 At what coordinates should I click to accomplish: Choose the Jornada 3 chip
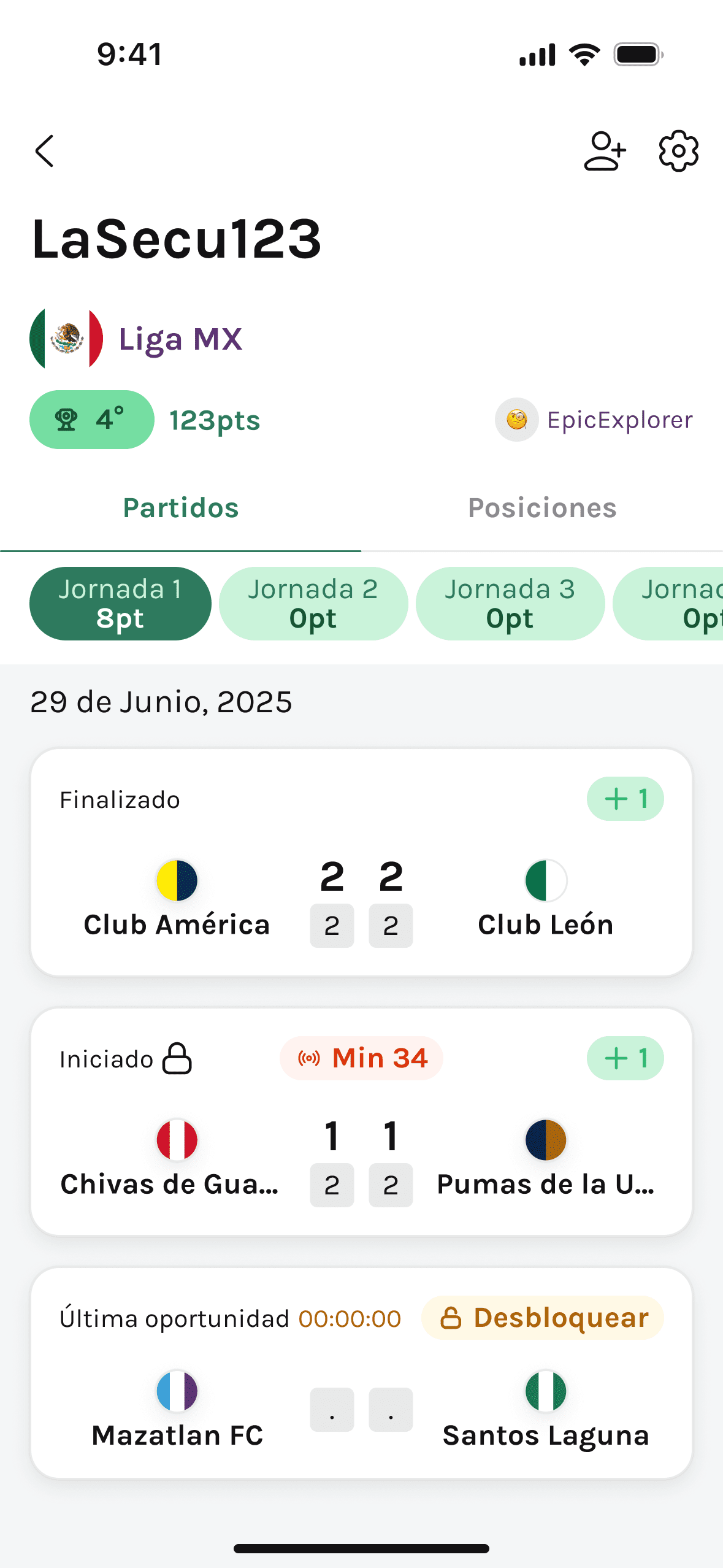click(510, 604)
